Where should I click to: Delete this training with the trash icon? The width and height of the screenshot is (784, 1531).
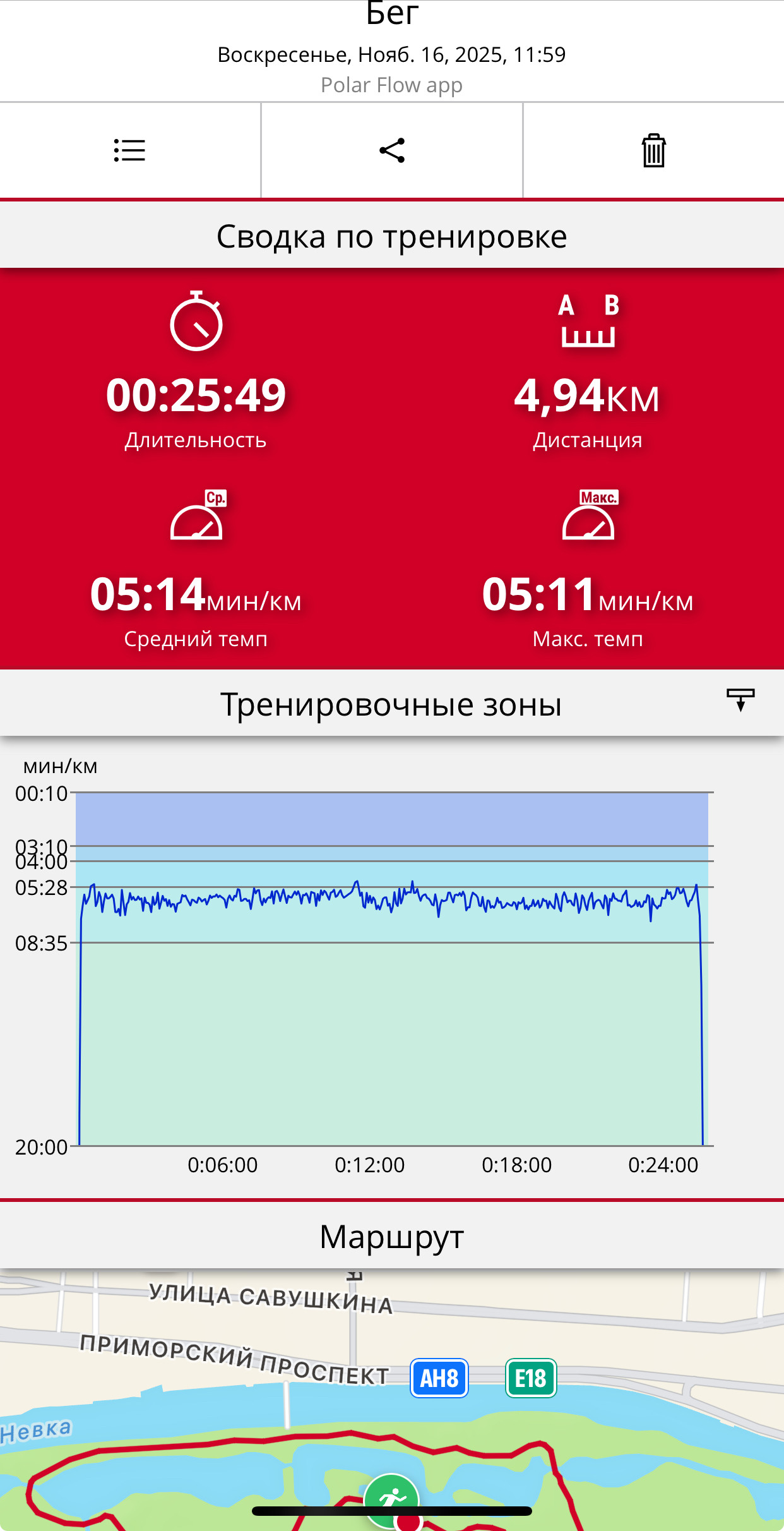653,150
